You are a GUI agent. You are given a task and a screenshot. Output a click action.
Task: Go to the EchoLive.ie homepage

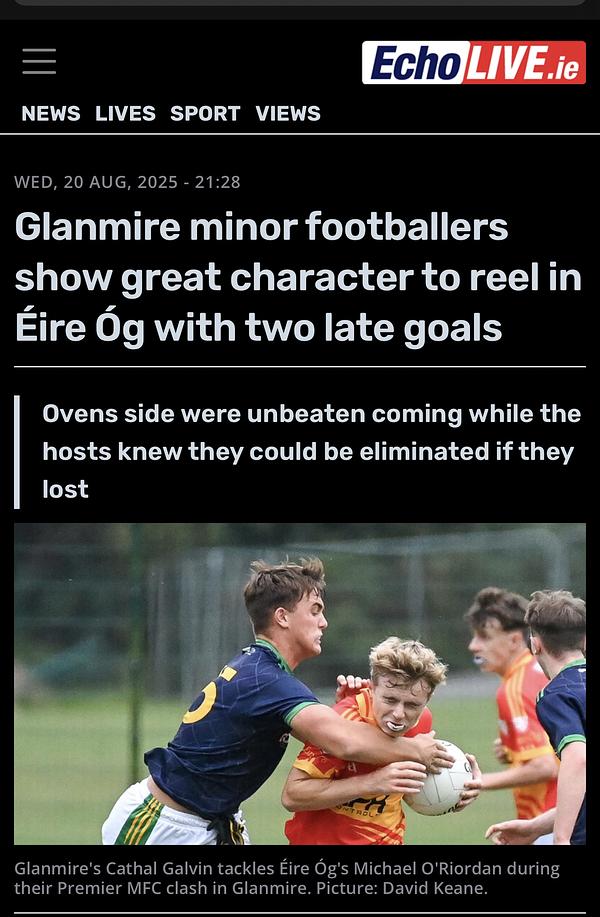pyautogui.click(x=473, y=63)
